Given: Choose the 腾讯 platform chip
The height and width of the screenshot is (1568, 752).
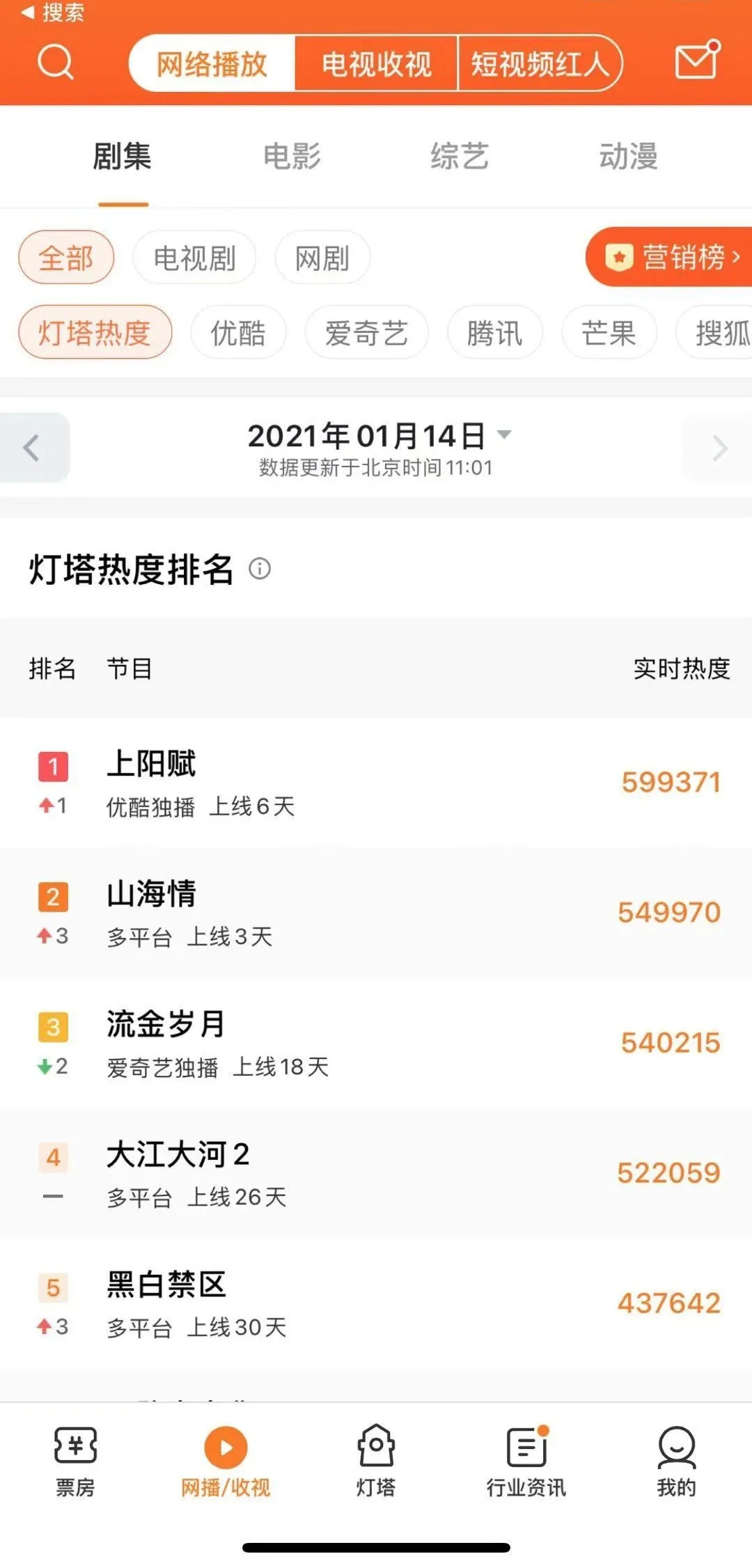Looking at the screenshot, I should pyautogui.click(x=494, y=333).
